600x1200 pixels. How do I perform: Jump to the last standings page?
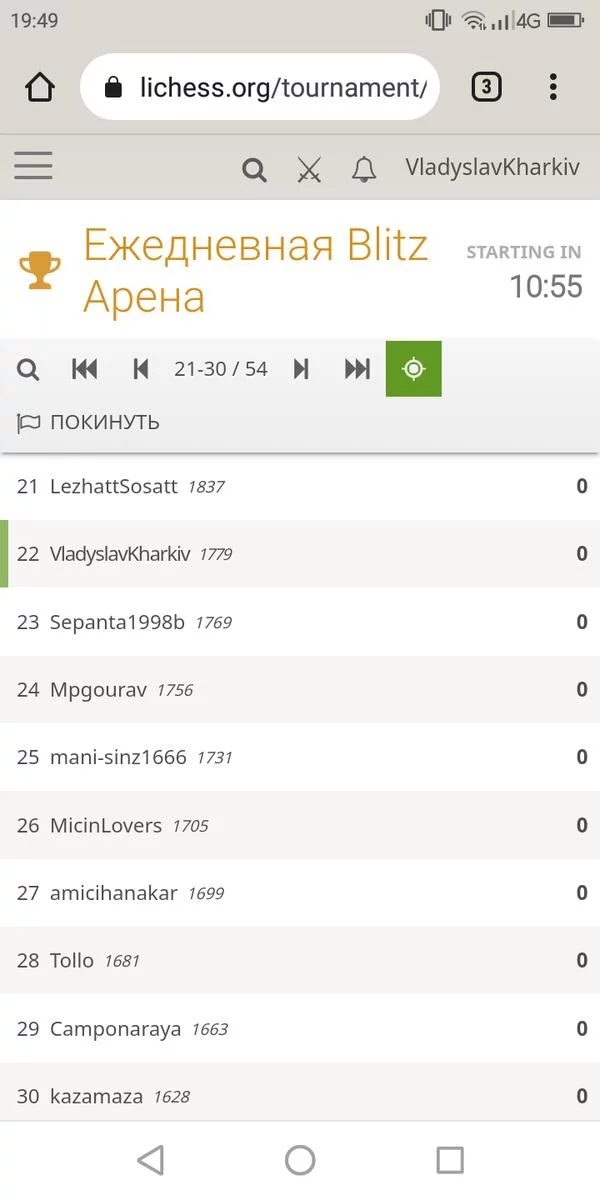coord(357,370)
